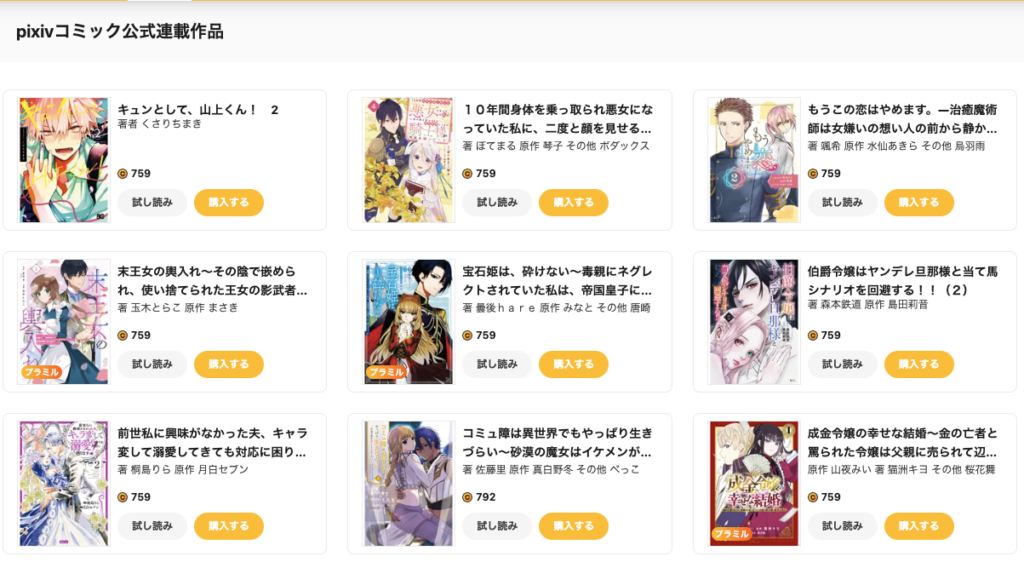Image resolution: width=1024 pixels, height=562 pixels.
Task: Tap 購入する for 成金令嬢の幸せな結婚
Action: click(919, 526)
